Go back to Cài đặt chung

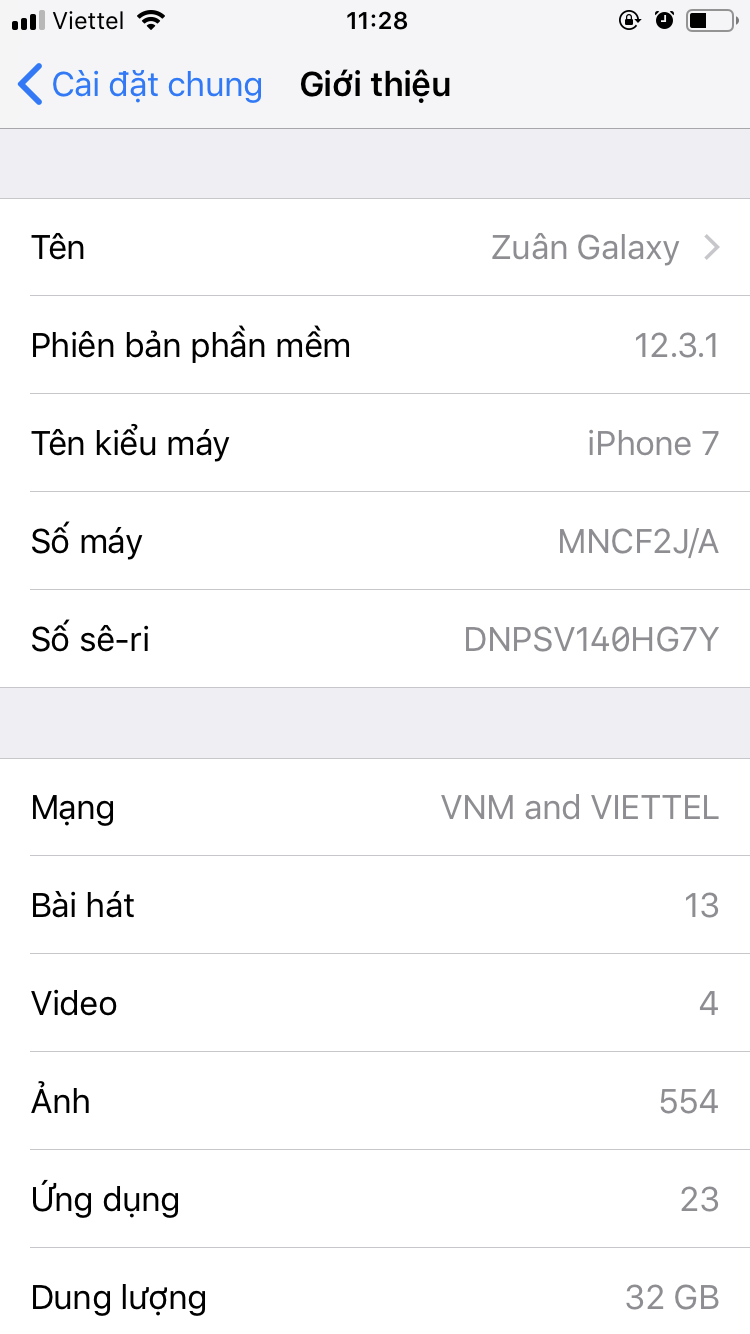[x=140, y=85]
